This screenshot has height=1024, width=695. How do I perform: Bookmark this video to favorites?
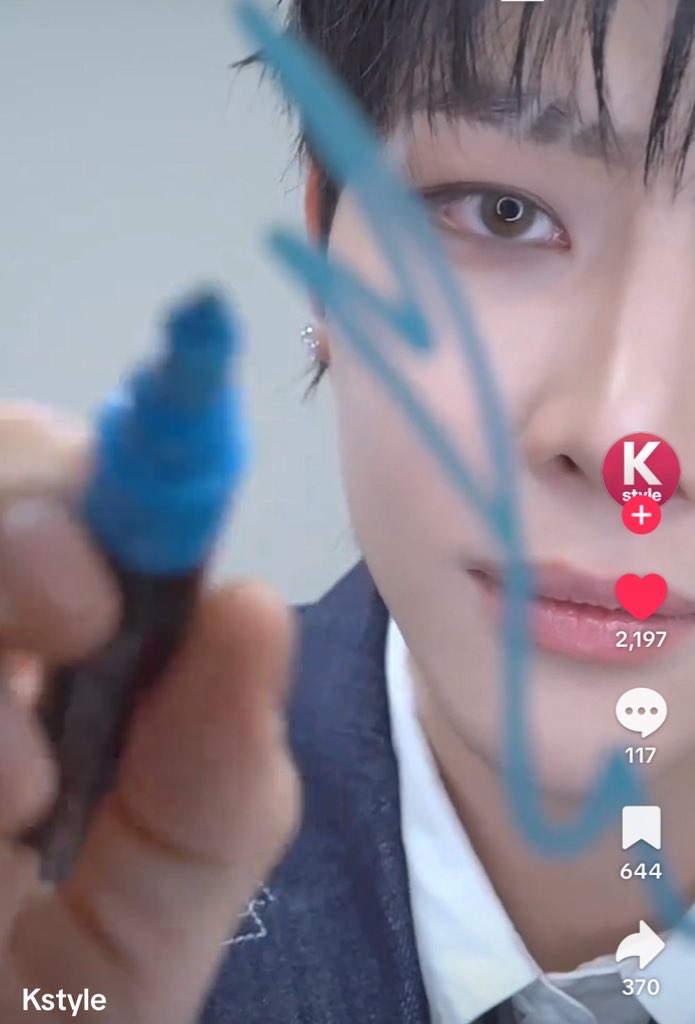pos(641,828)
